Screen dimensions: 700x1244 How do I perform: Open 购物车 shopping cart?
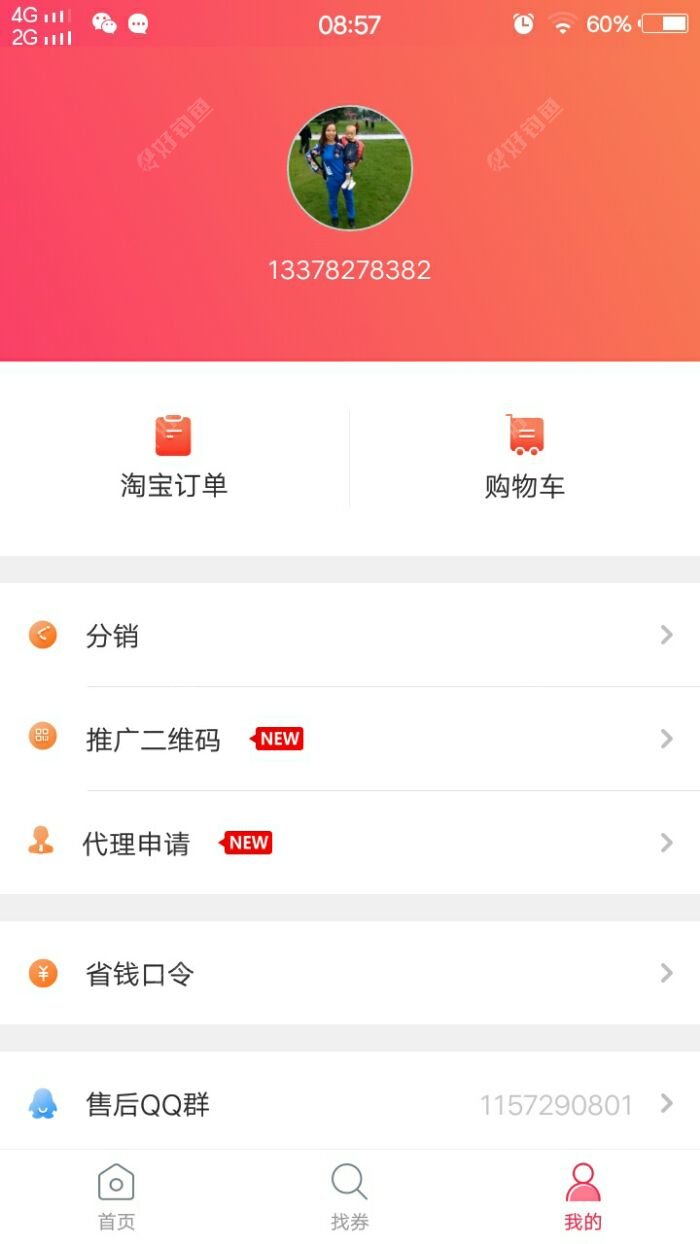pyautogui.click(x=525, y=458)
